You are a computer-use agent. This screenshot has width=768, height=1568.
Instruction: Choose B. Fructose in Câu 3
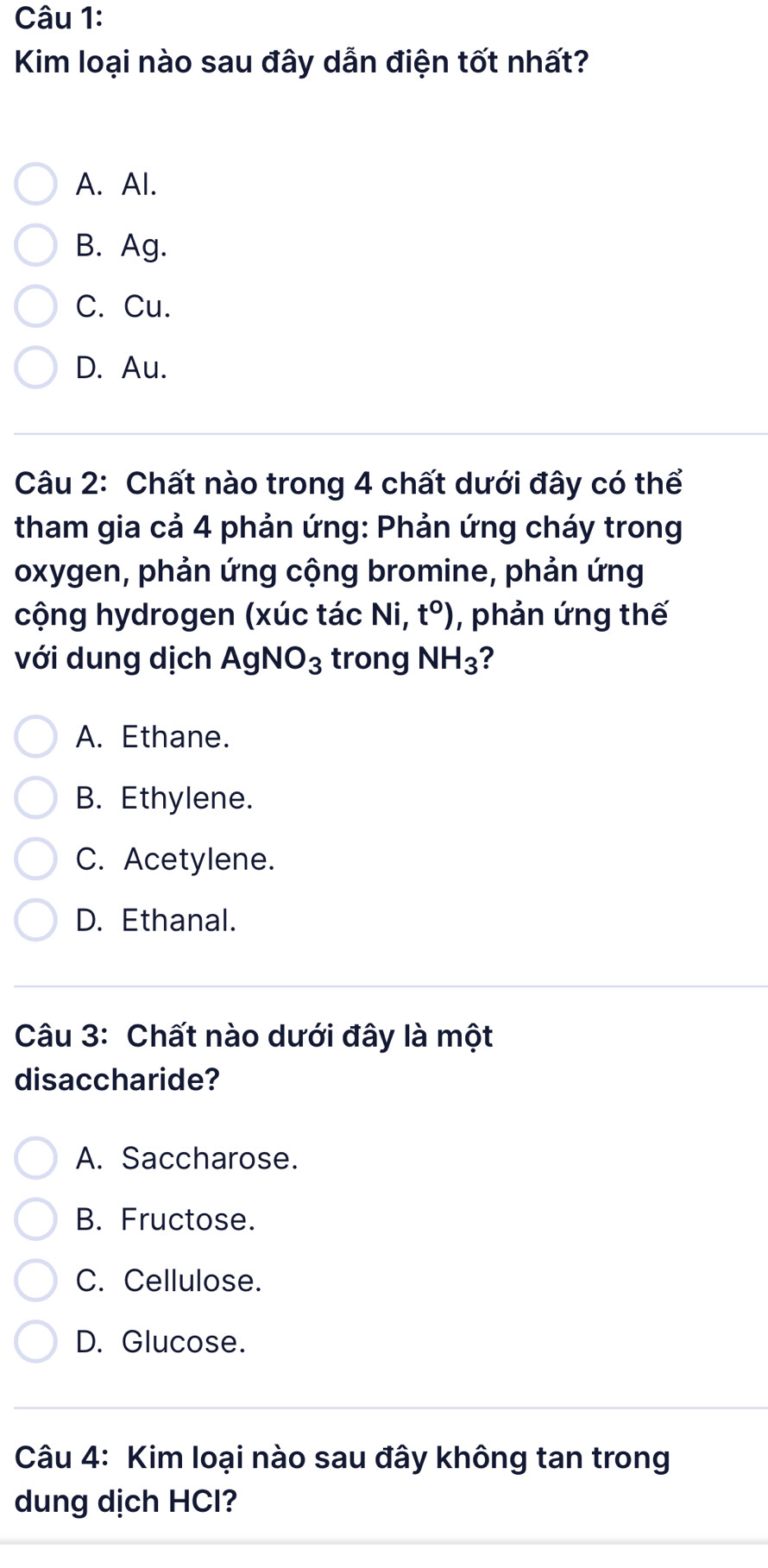click(x=36, y=1220)
